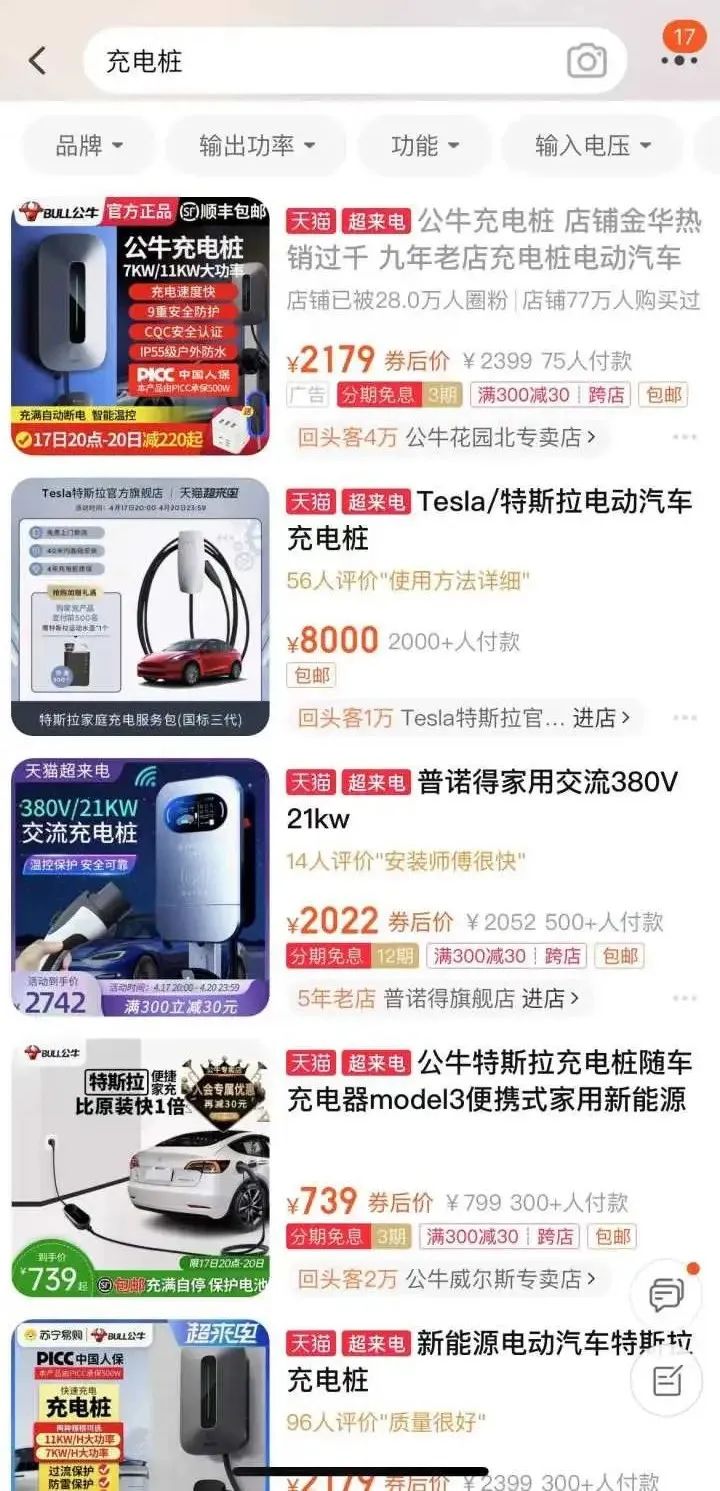Expand the 输入电压 filter dropdown

coord(592,146)
